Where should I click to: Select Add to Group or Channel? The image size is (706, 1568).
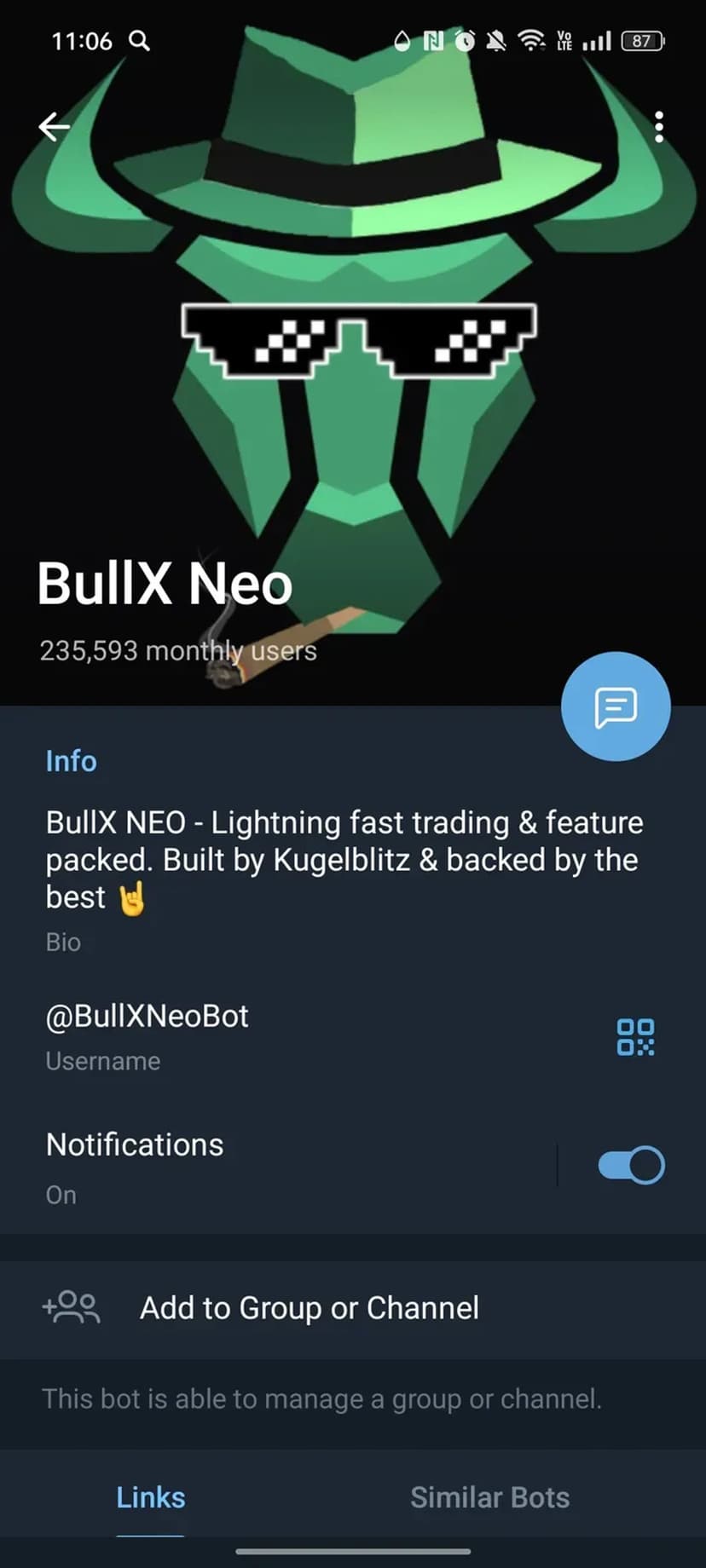tap(309, 1308)
